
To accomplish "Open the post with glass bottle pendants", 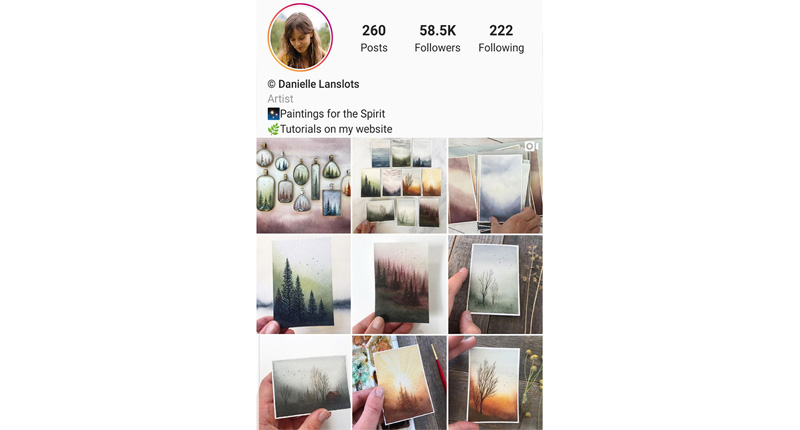I will 303,185.
